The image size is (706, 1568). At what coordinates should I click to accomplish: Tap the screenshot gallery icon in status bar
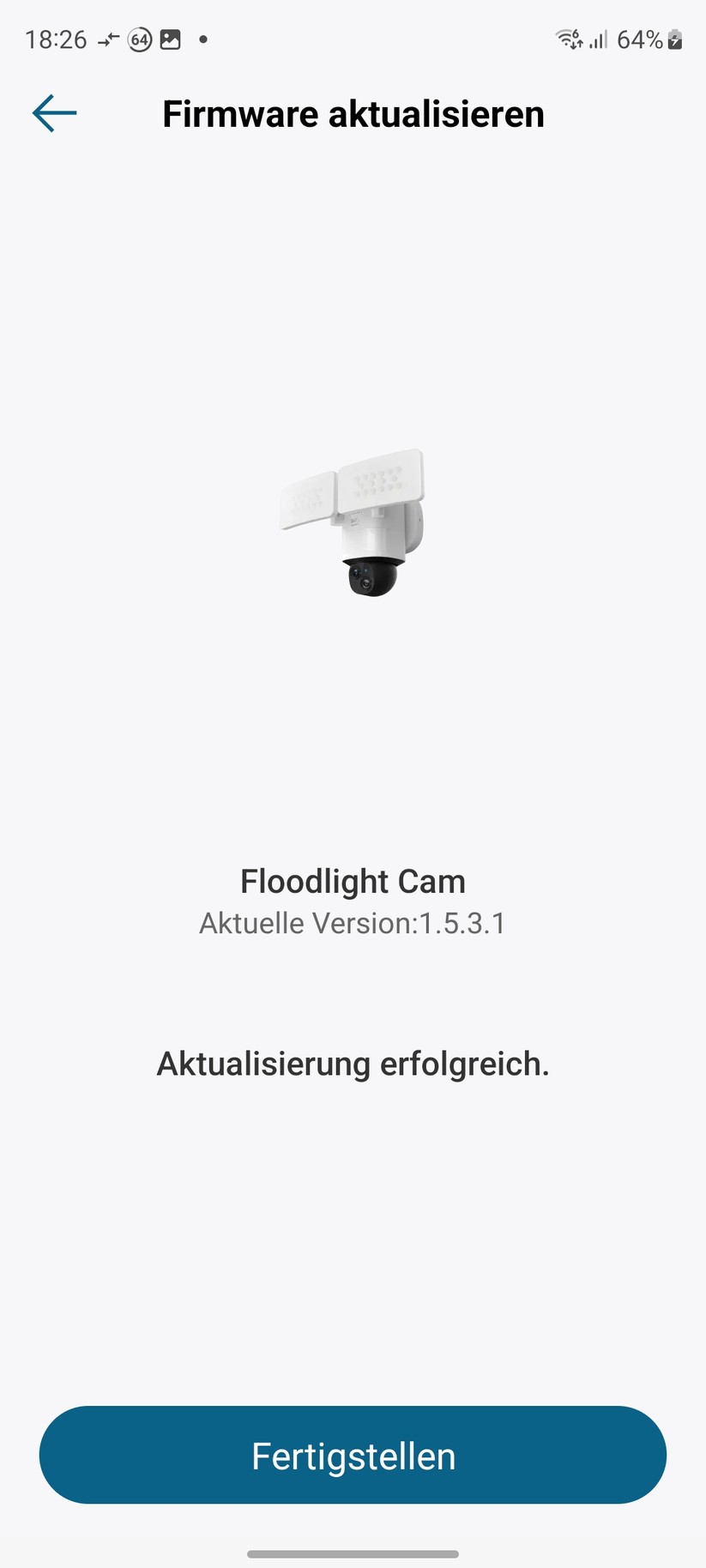coord(170,39)
